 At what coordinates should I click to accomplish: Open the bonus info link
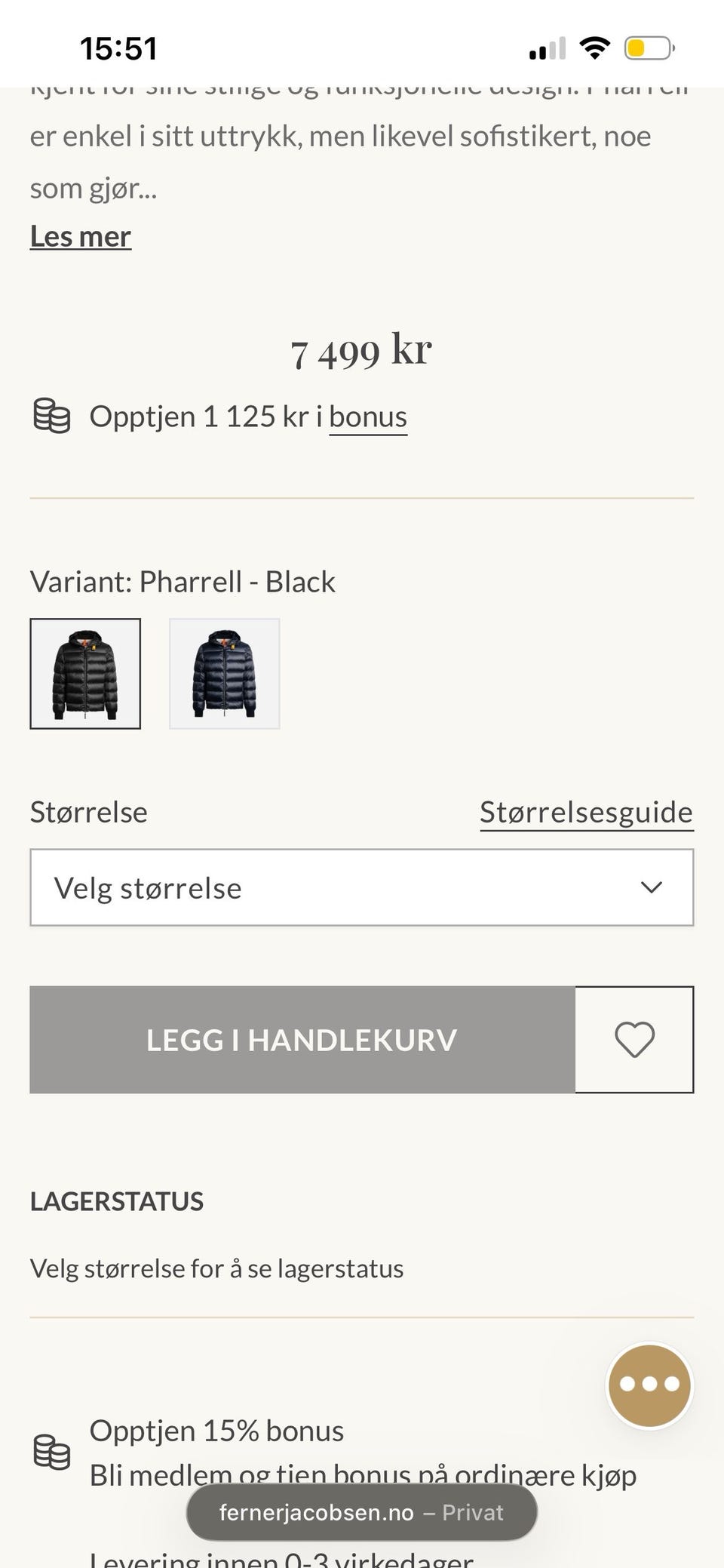pyautogui.click(x=368, y=417)
